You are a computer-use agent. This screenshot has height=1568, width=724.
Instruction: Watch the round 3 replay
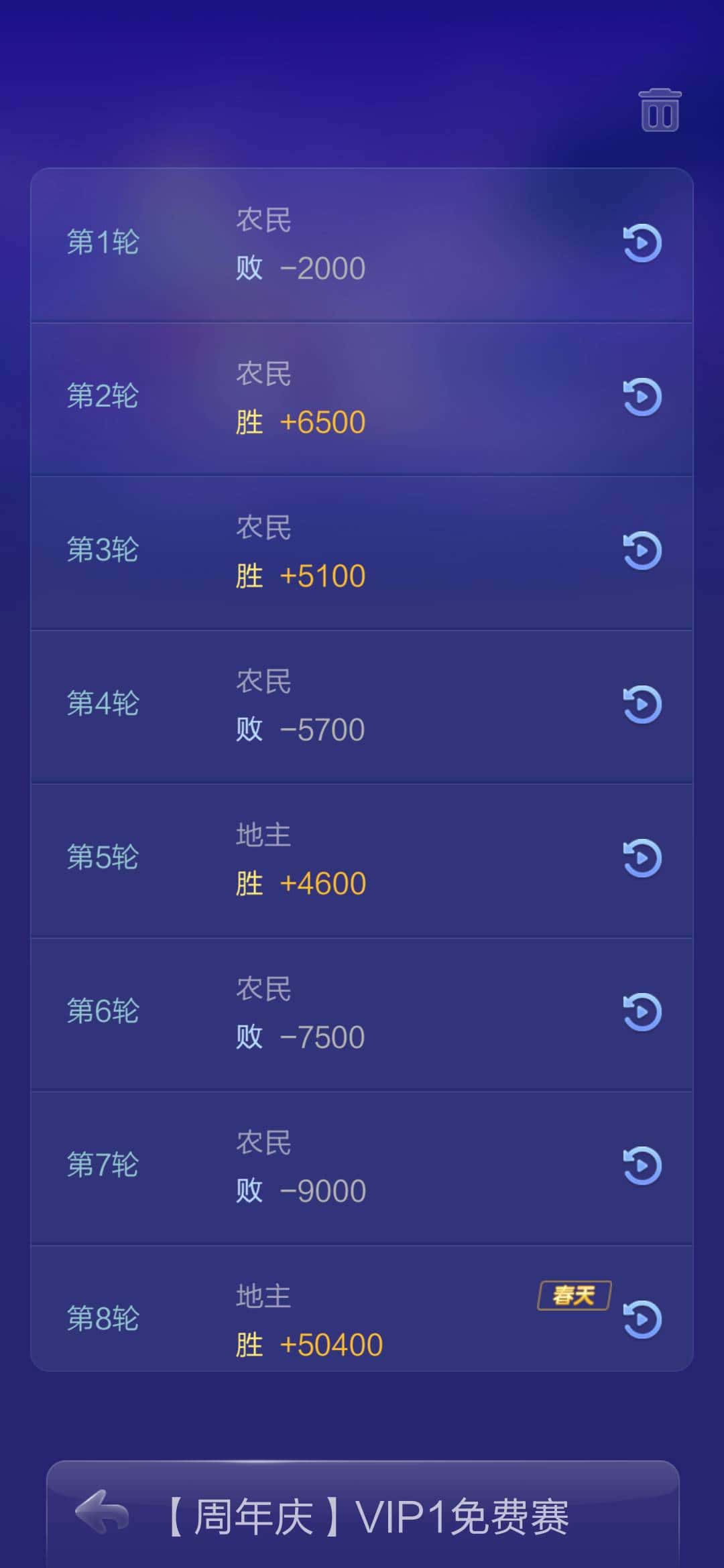point(642,551)
